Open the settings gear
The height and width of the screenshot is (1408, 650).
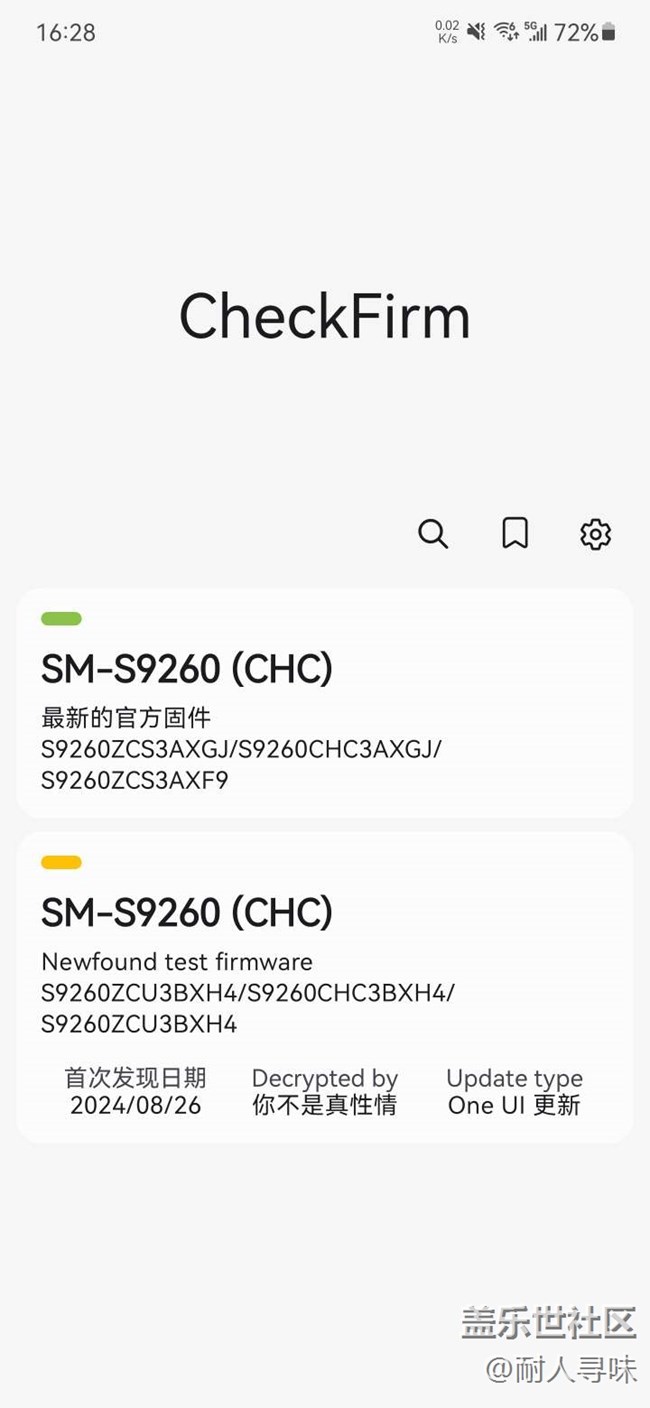[x=596, y=533]
